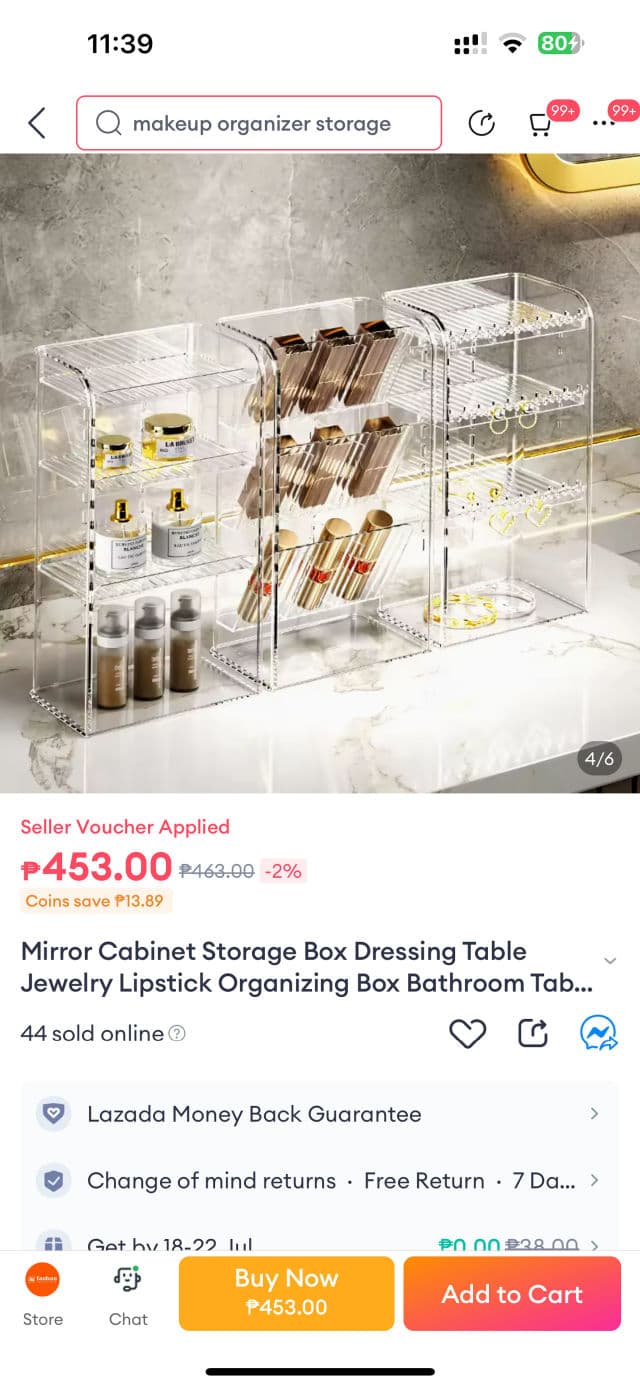The height and width of the screenshot is (1387, 640).
Task: Open the shopping cart icon
Action: click(540, 124)
